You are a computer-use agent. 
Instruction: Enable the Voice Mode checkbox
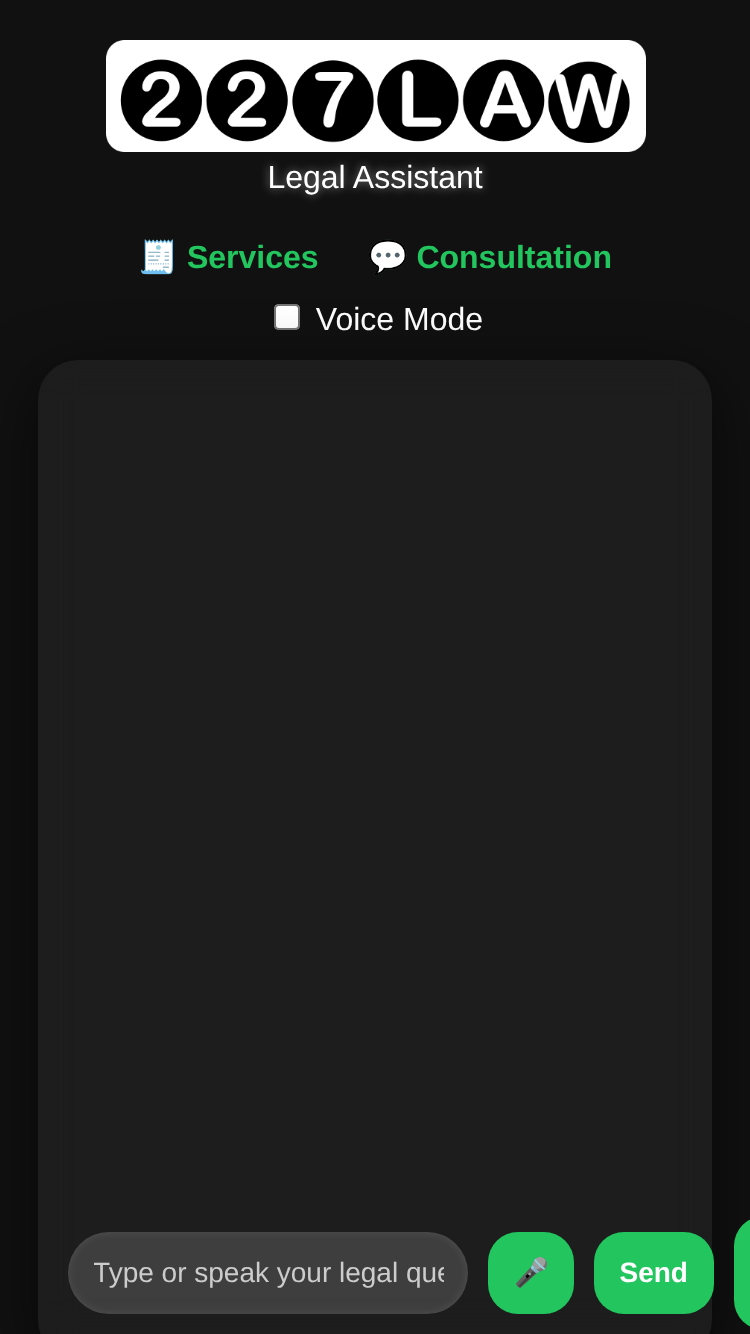coord(287,317)
